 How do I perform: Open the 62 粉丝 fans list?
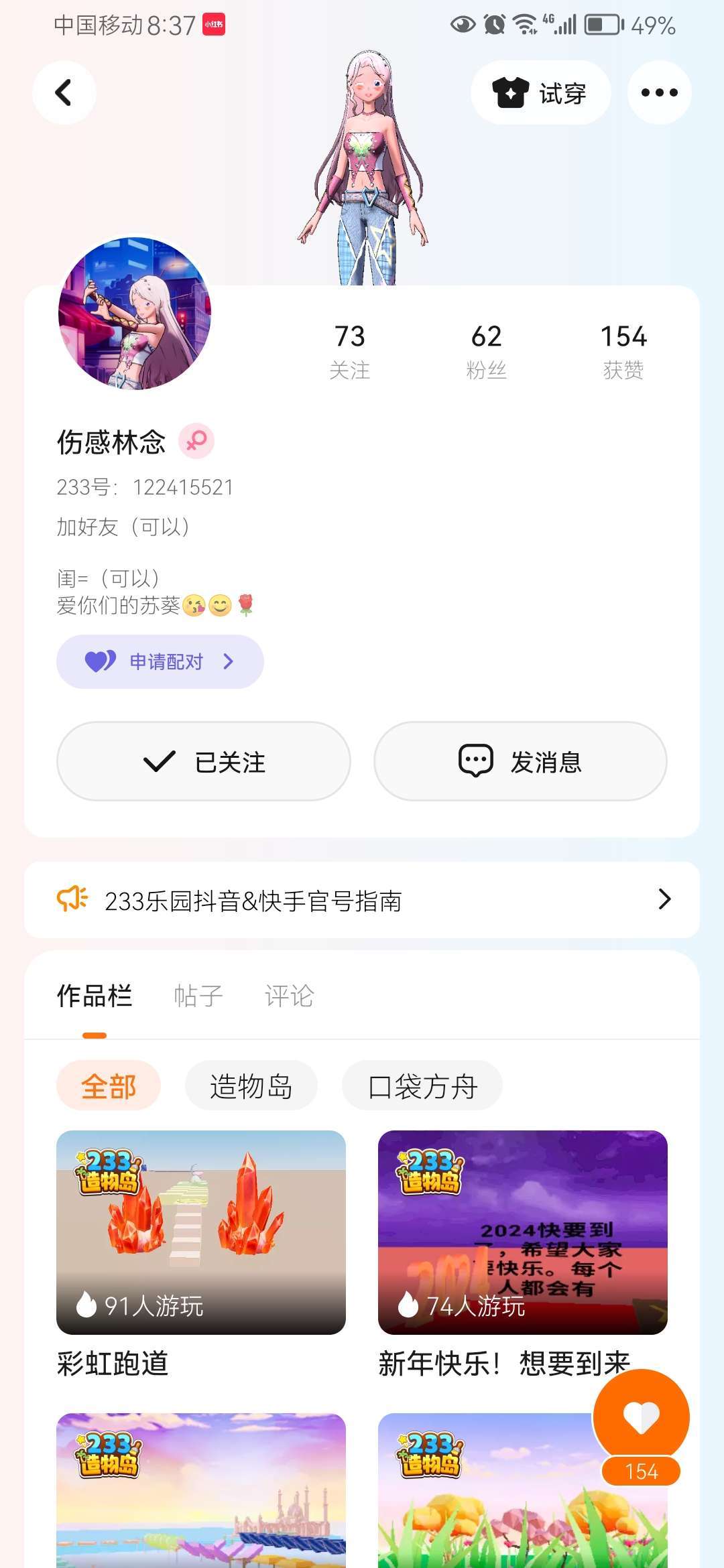pyautogui.click(x=486, y=350)
